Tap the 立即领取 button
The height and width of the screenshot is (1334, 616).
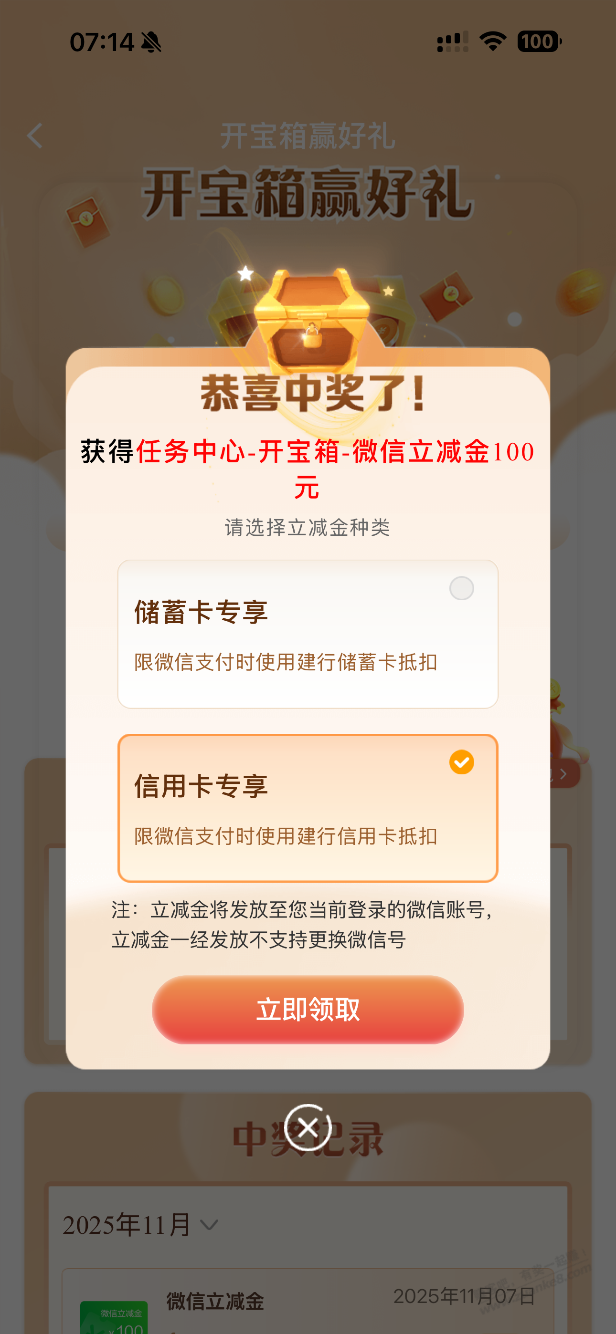click(308, 1009)
